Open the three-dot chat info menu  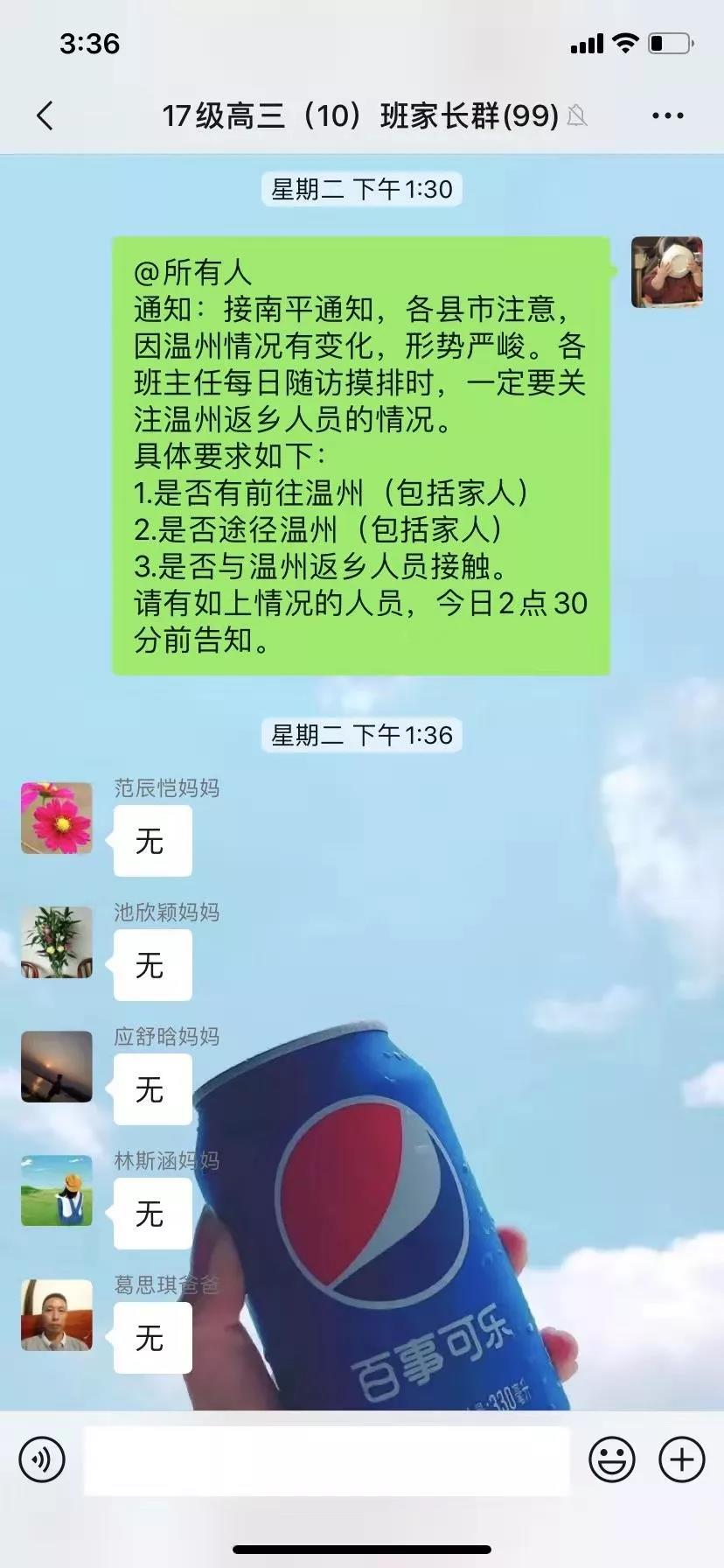tap(667, 115)
